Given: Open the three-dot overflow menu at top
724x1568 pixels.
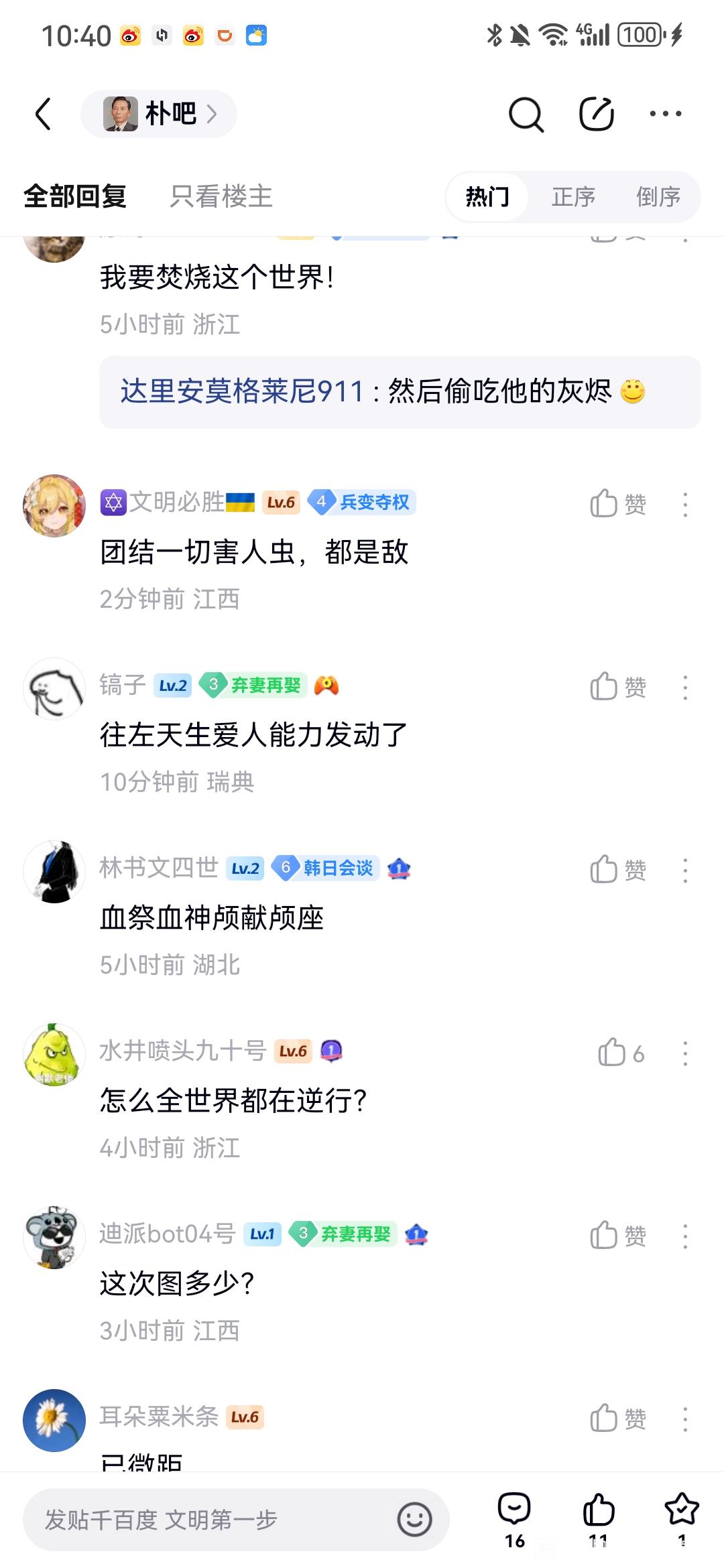Looking at the screenshot, I should pyautogui.click(x=665, y=114).
